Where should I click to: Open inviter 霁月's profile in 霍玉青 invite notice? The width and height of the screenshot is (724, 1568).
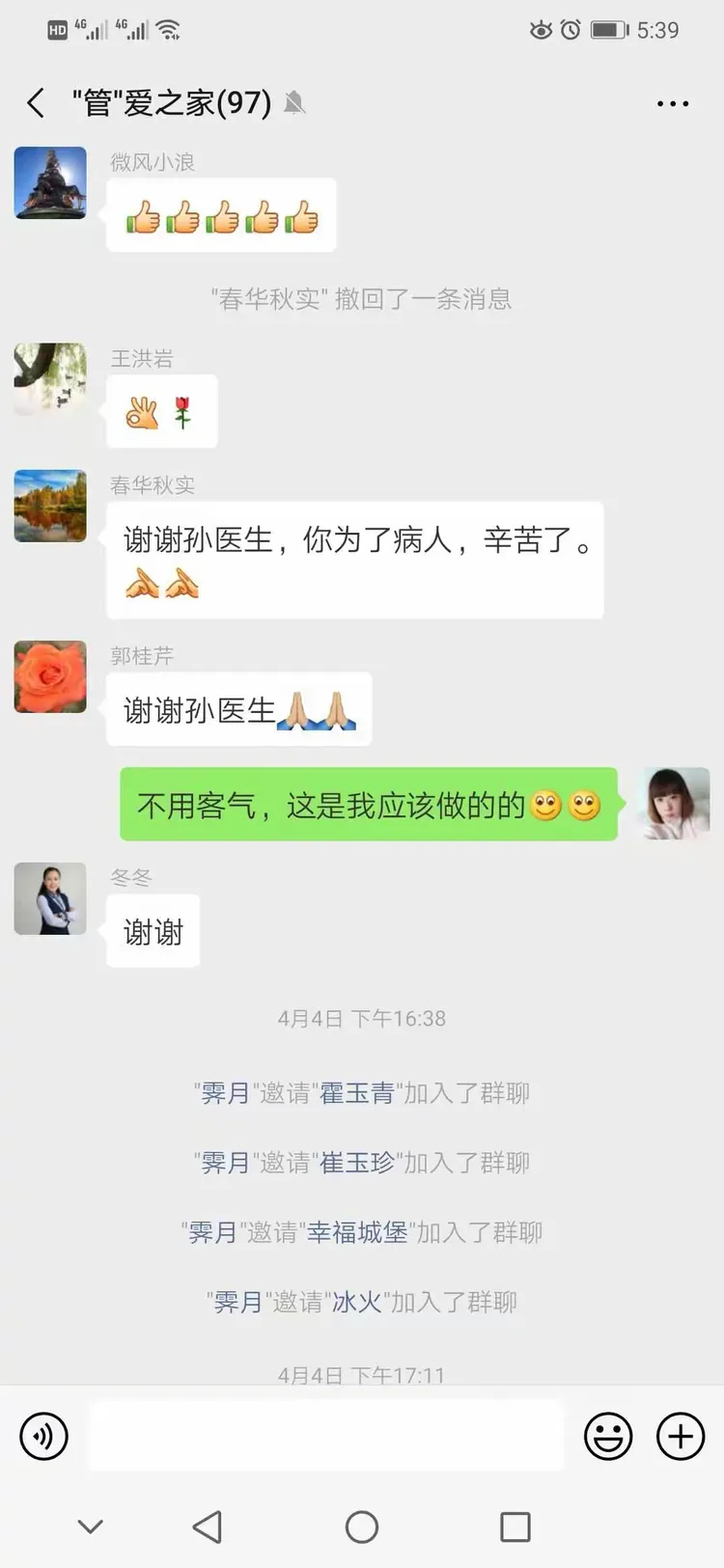click(225, 1093)
